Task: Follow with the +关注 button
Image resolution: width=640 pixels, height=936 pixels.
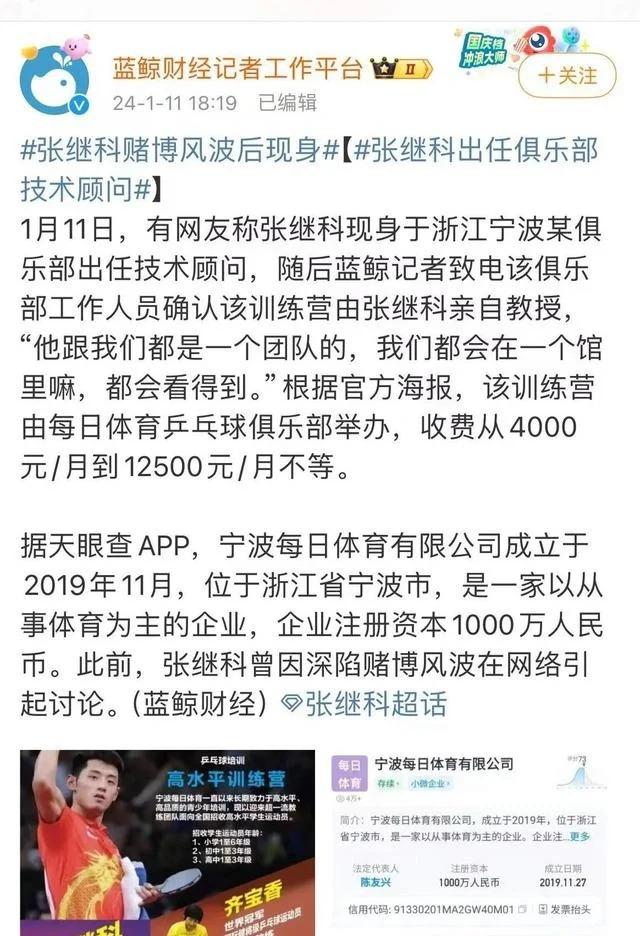Action: [x=568, y=75]
